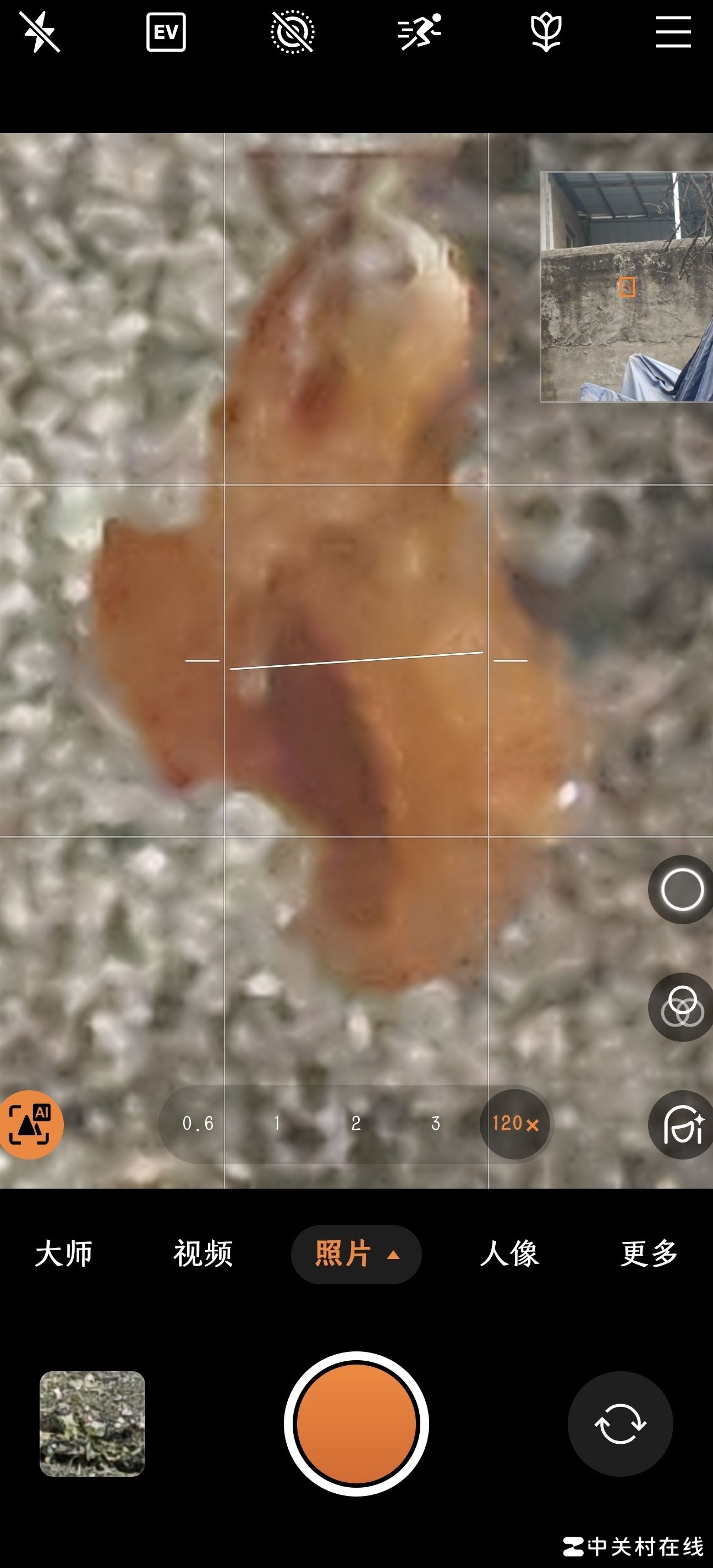Viewport: 713px width, 1568px height.
Task: Open beauty effects icon
Action: [x=682, y=1124]
